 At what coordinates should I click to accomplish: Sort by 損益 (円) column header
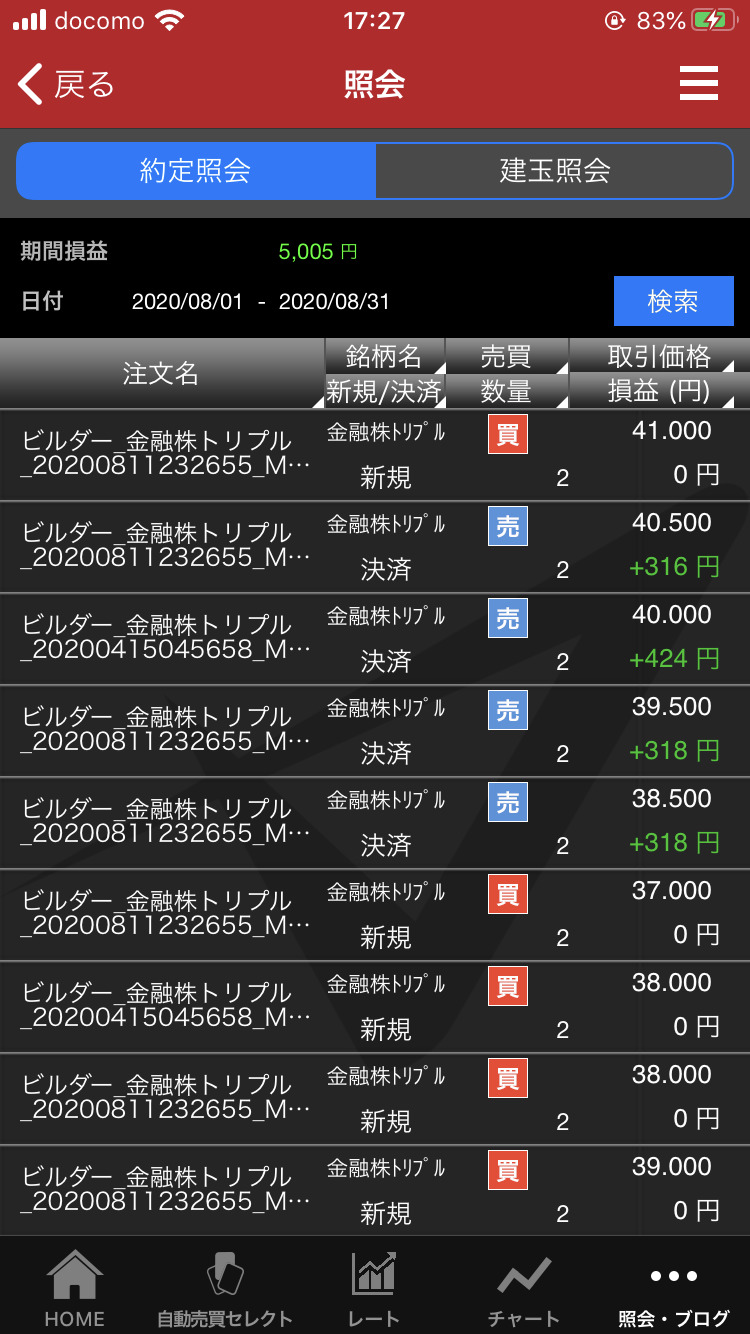coord(659,391)
